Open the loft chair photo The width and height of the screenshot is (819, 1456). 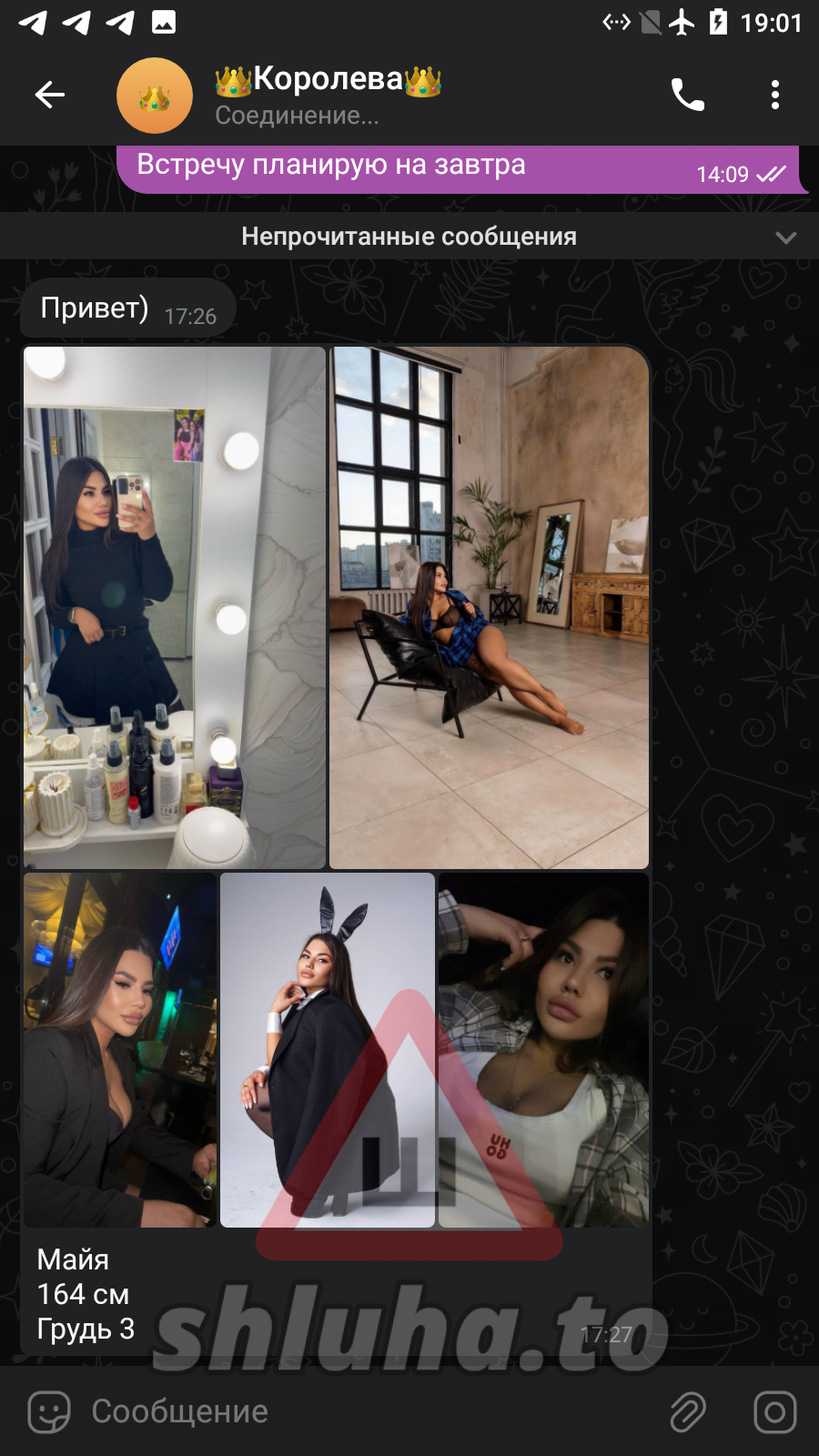489,607
